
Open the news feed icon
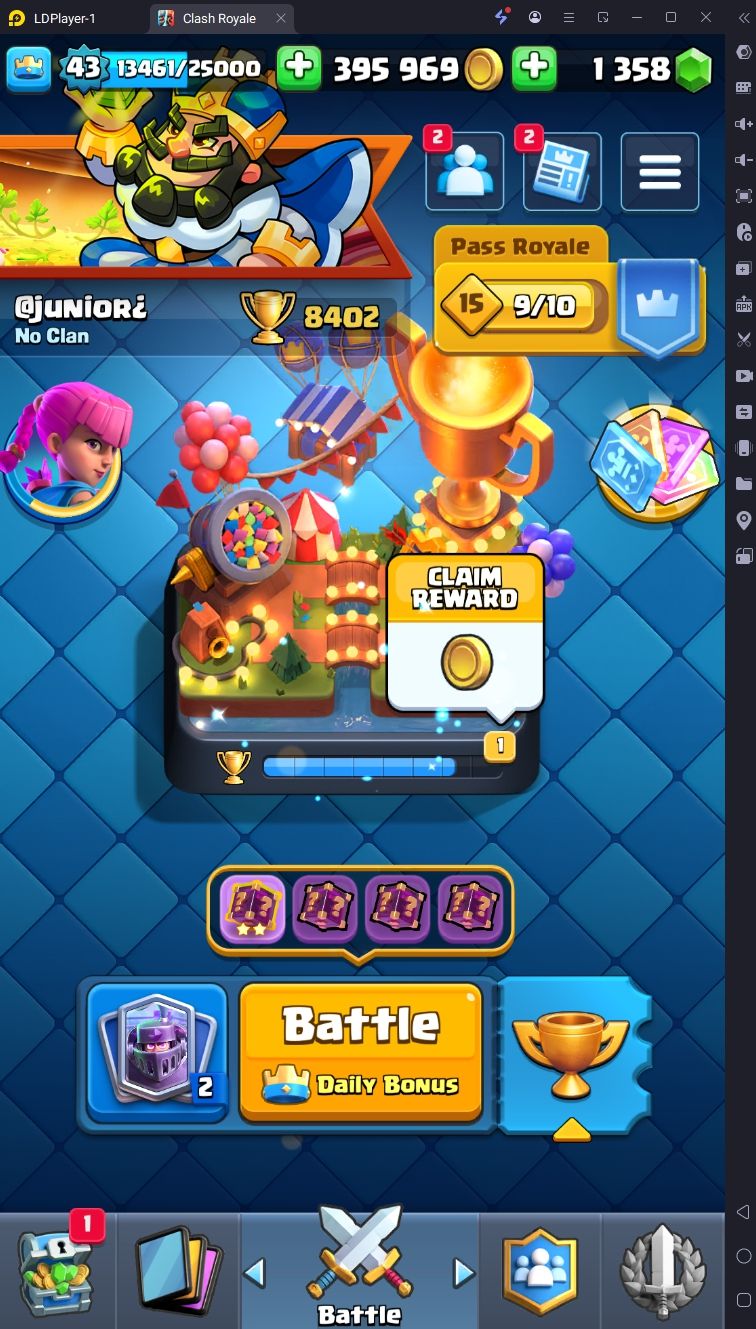562,171
